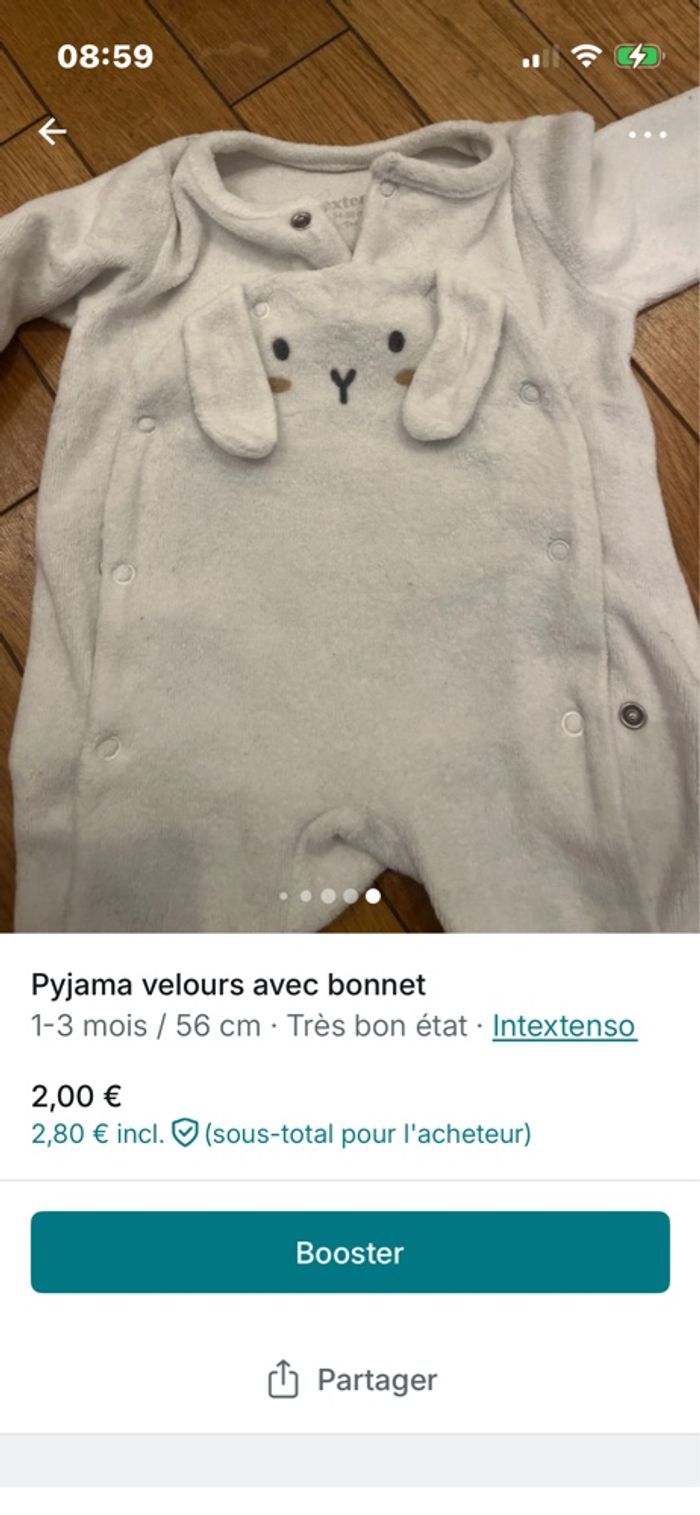
Task: Open the three-dot overflow menu
Action: point(647,134)
